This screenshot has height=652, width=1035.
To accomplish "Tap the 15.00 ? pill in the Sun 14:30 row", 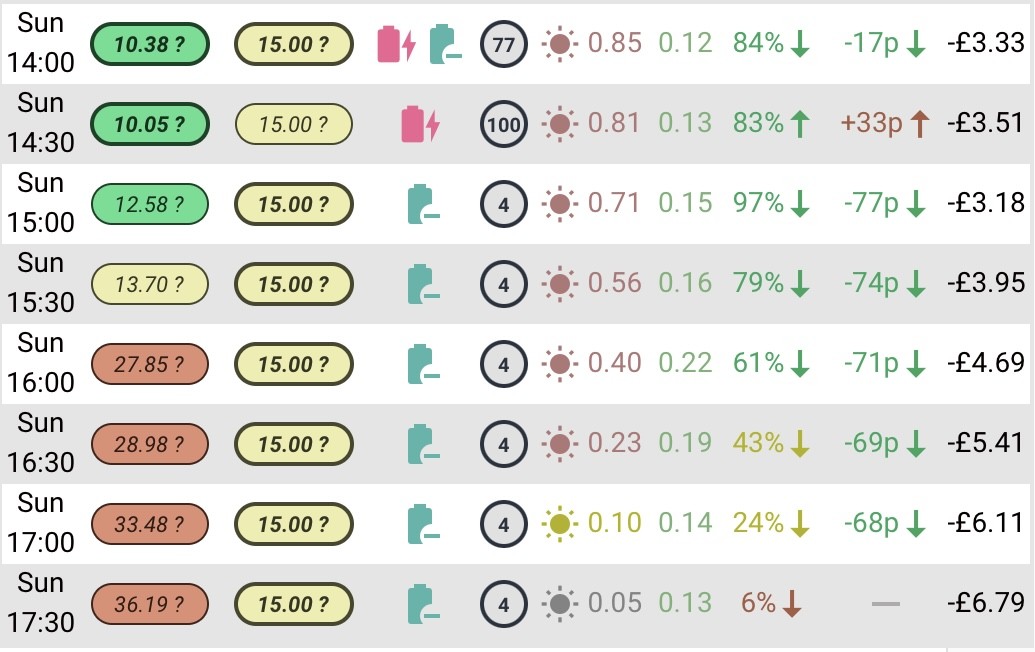I will coord(294,124).
